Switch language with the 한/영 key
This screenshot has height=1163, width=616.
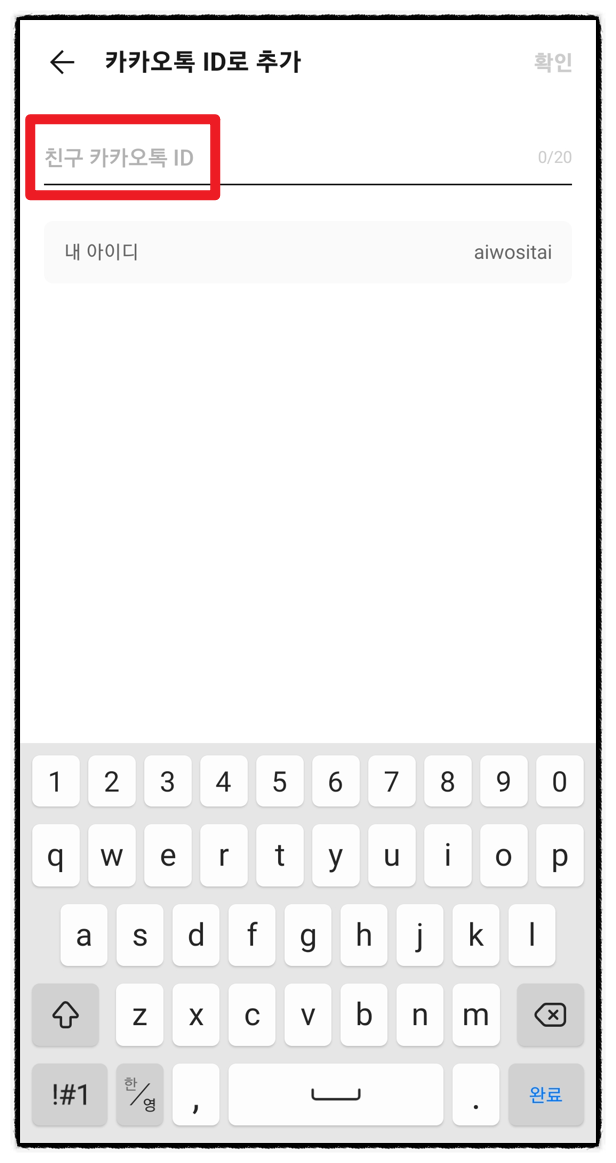pyautogui.click(x=140, y=1094)
